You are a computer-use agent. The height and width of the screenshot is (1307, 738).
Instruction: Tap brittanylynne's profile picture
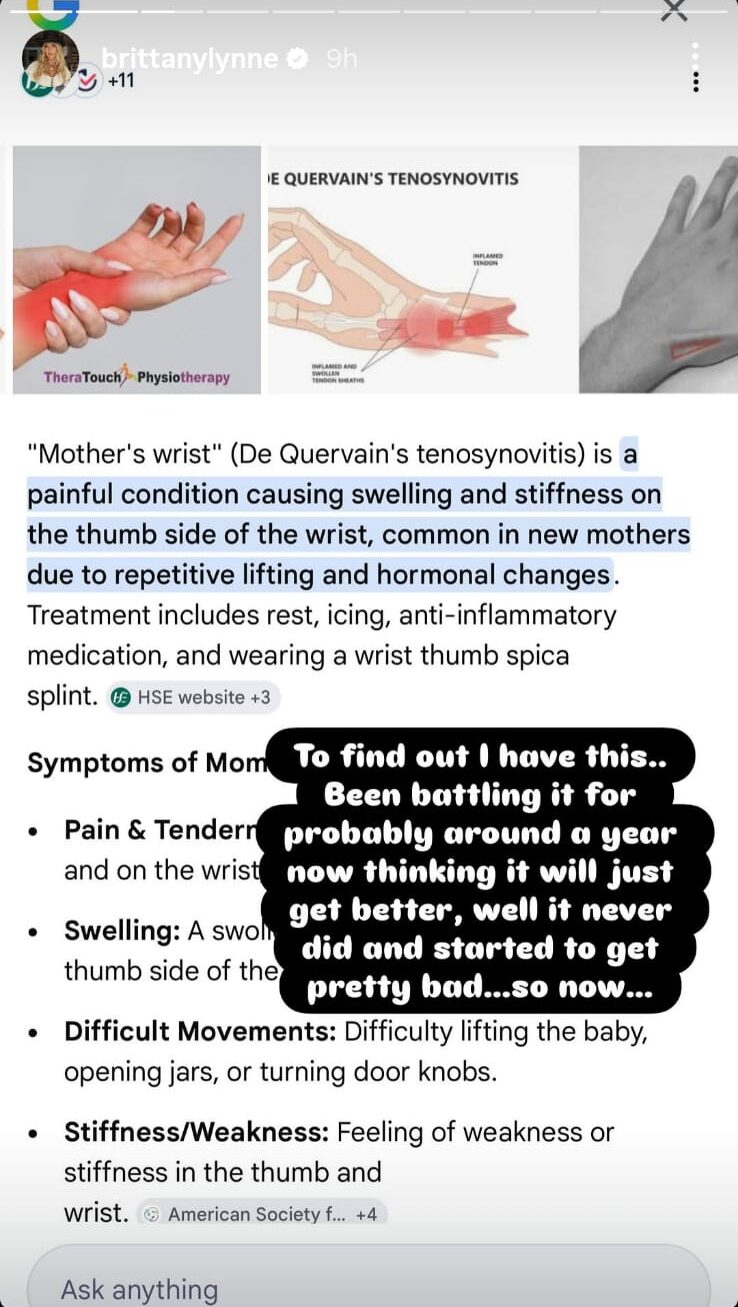(x=50, y=58)
